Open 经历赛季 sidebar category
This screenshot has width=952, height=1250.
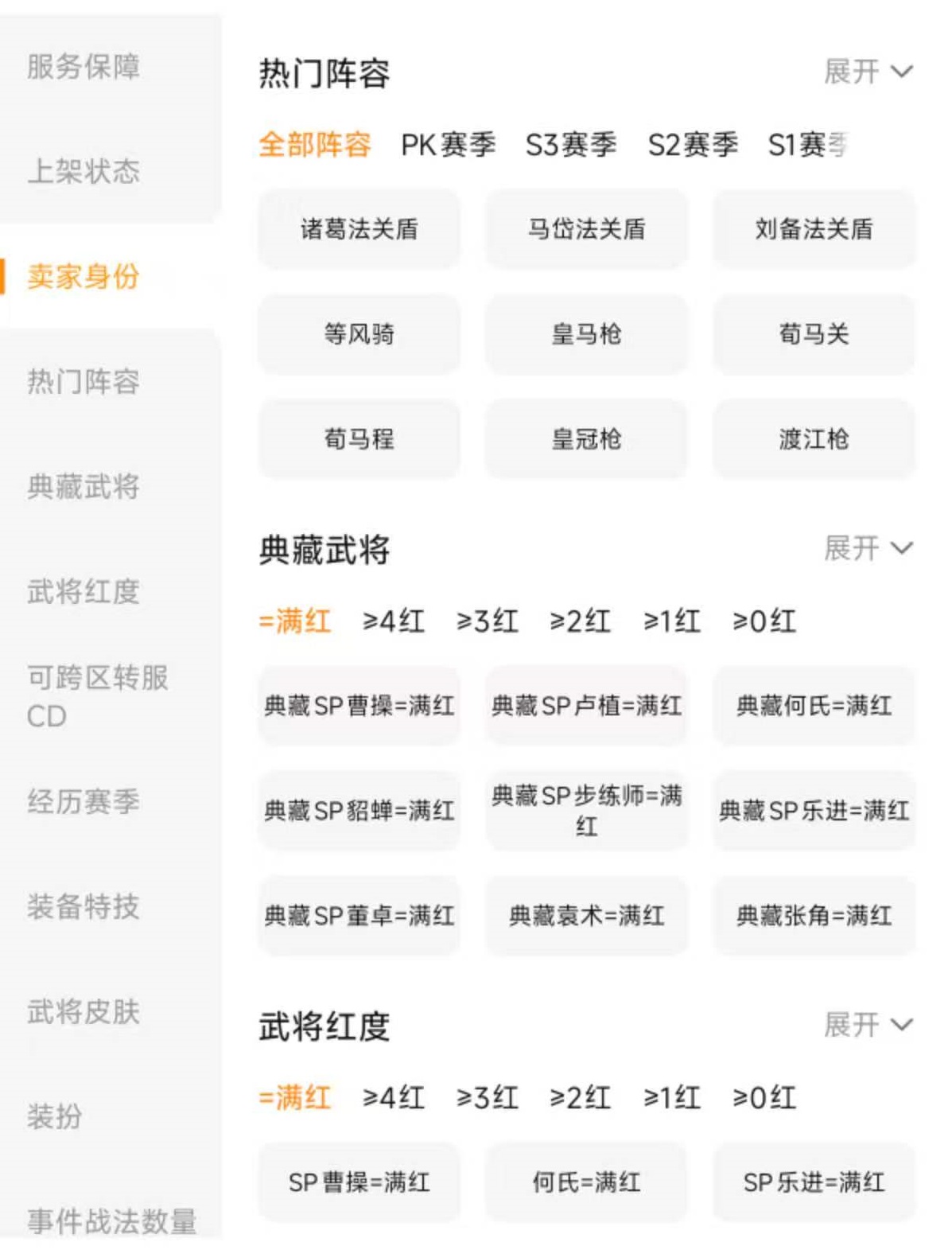coord(84,801)
